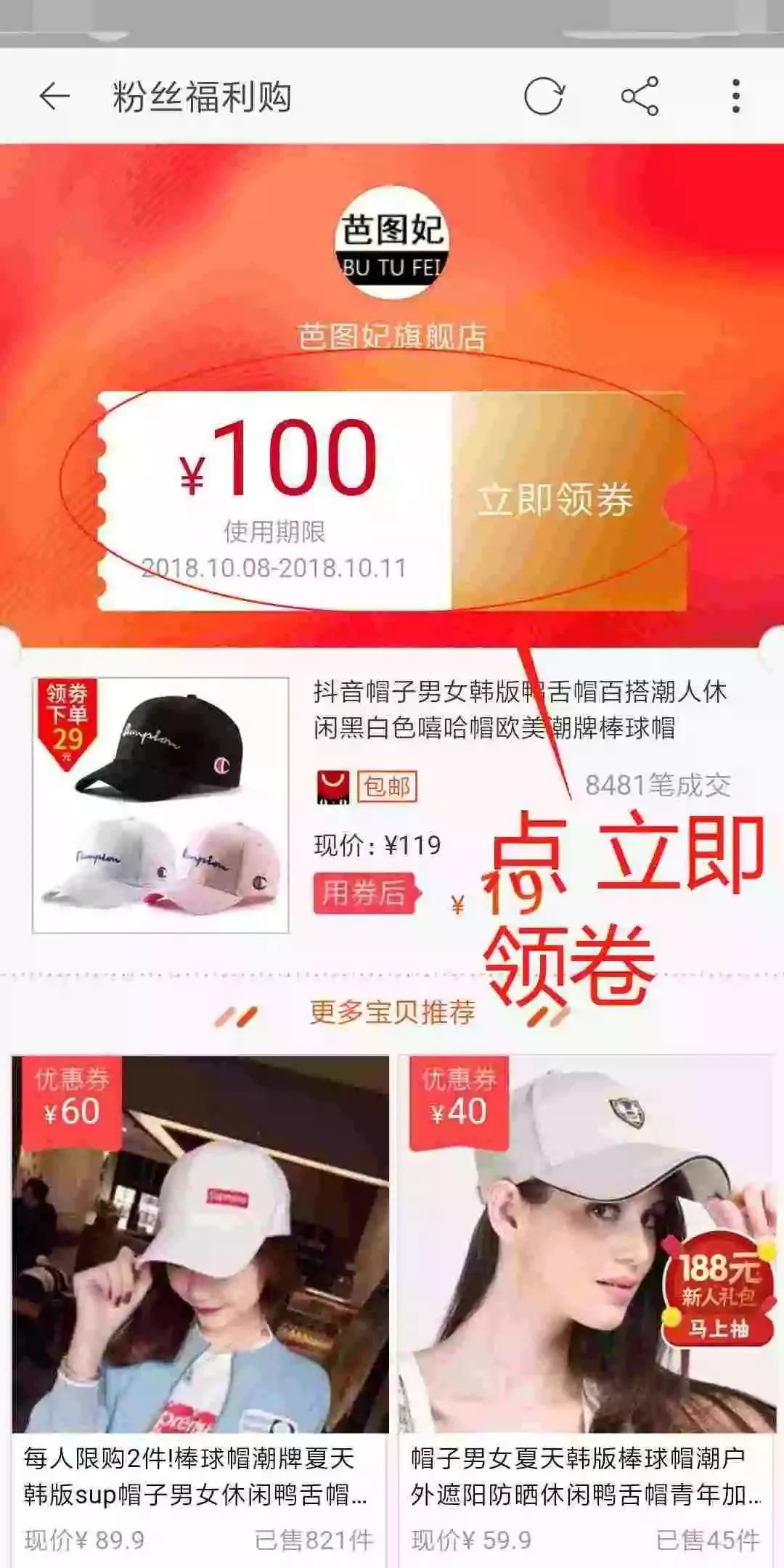Claim the ¥100 coupon via 立即领券

click(x=555, y=500)
